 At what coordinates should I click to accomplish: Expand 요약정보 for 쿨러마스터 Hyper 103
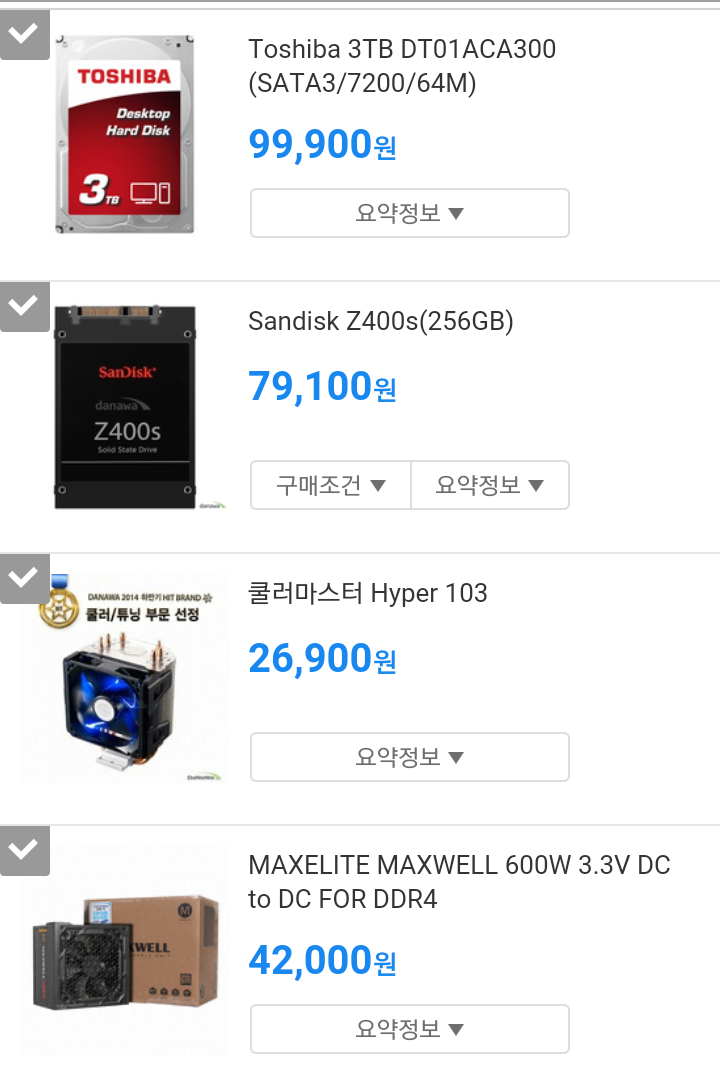(409, 757)
